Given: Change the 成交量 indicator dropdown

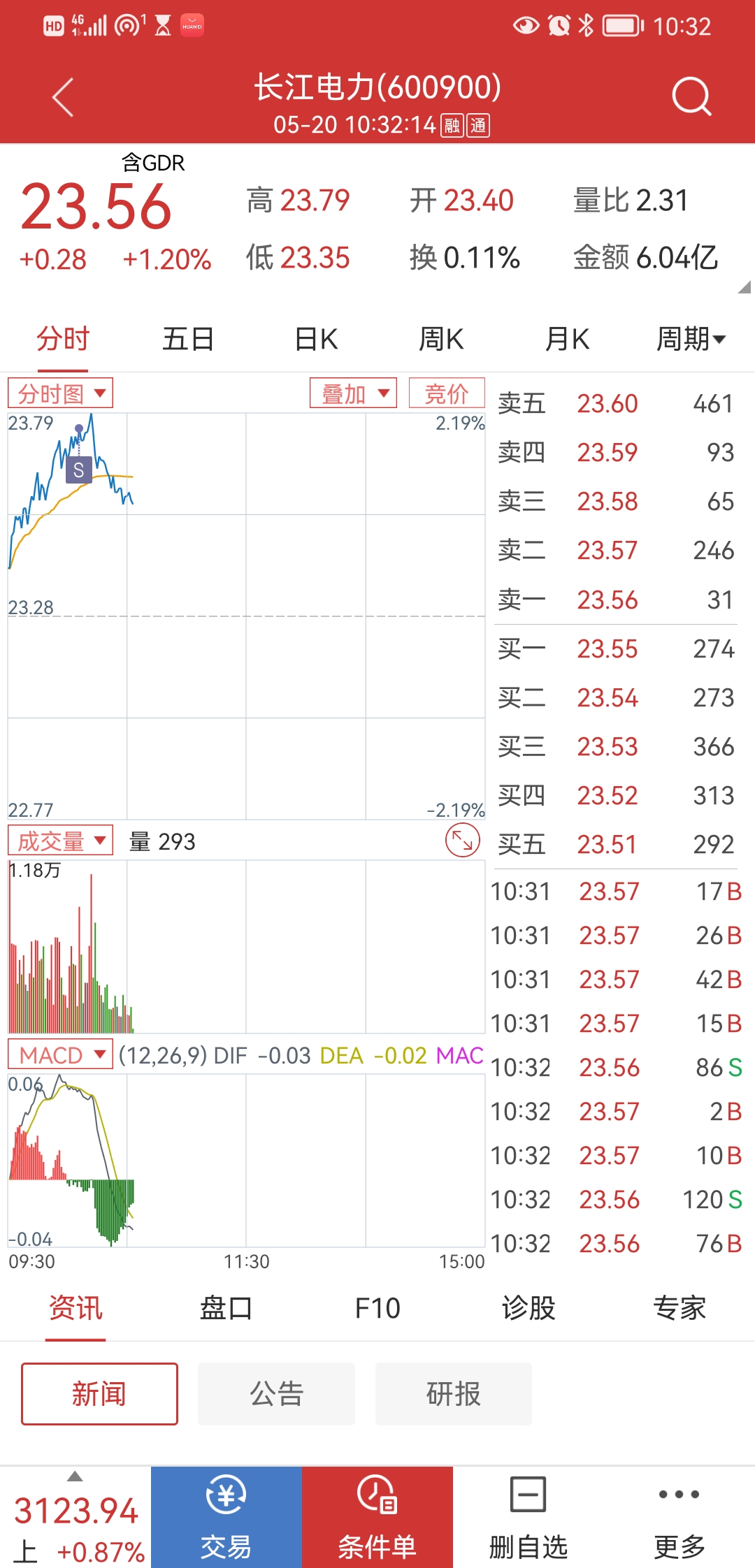Looking at the screenshot, I should point(61,841).
